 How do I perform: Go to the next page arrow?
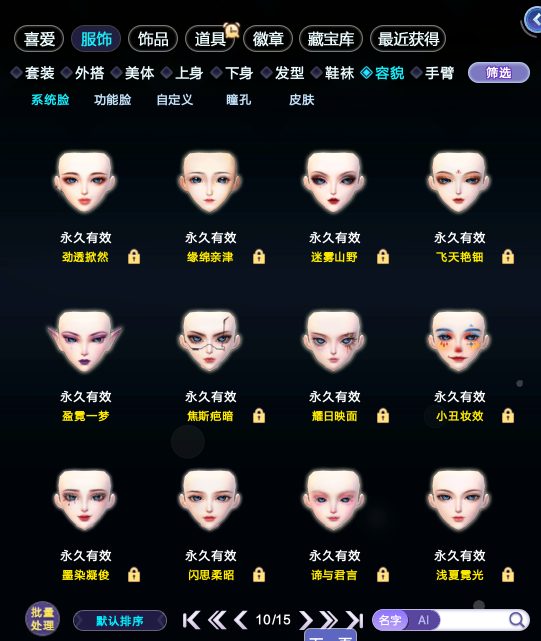(305, 620)
